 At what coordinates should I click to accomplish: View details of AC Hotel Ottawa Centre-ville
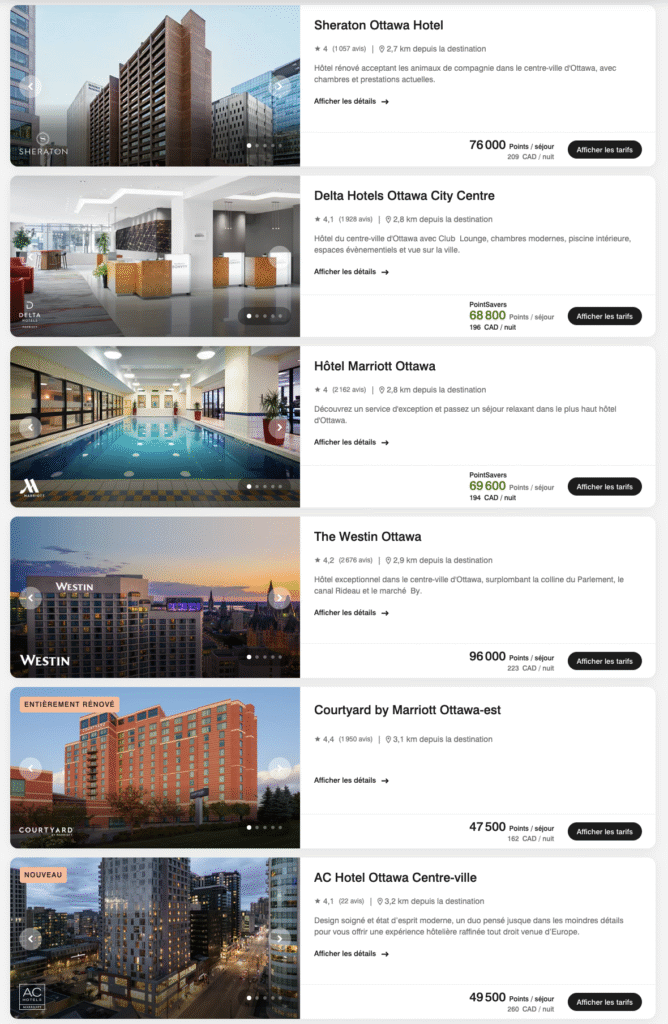[x=351, y=953]
